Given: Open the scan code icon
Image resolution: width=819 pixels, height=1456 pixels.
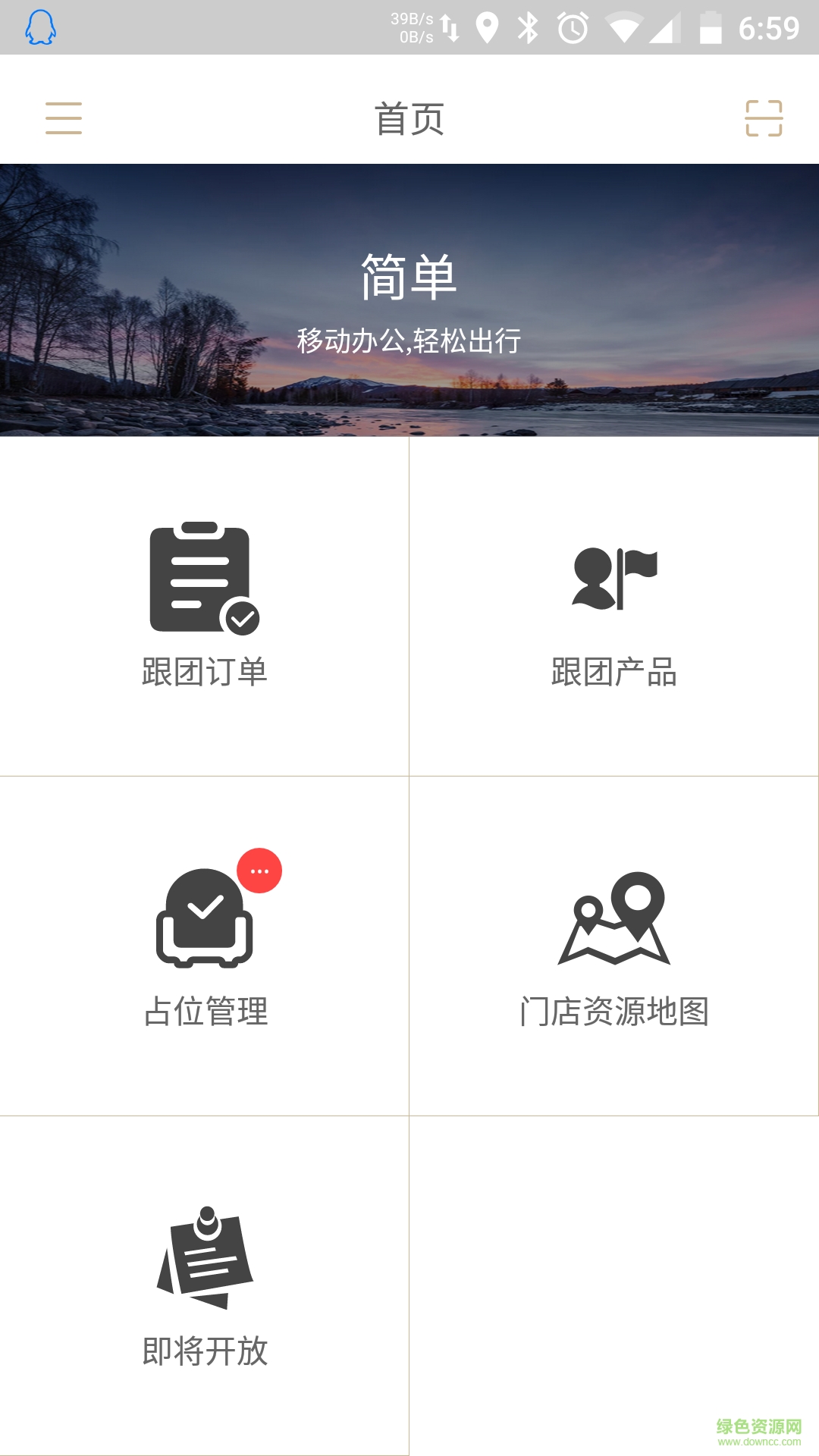Looking at the screenshot, I should (763, 118).
